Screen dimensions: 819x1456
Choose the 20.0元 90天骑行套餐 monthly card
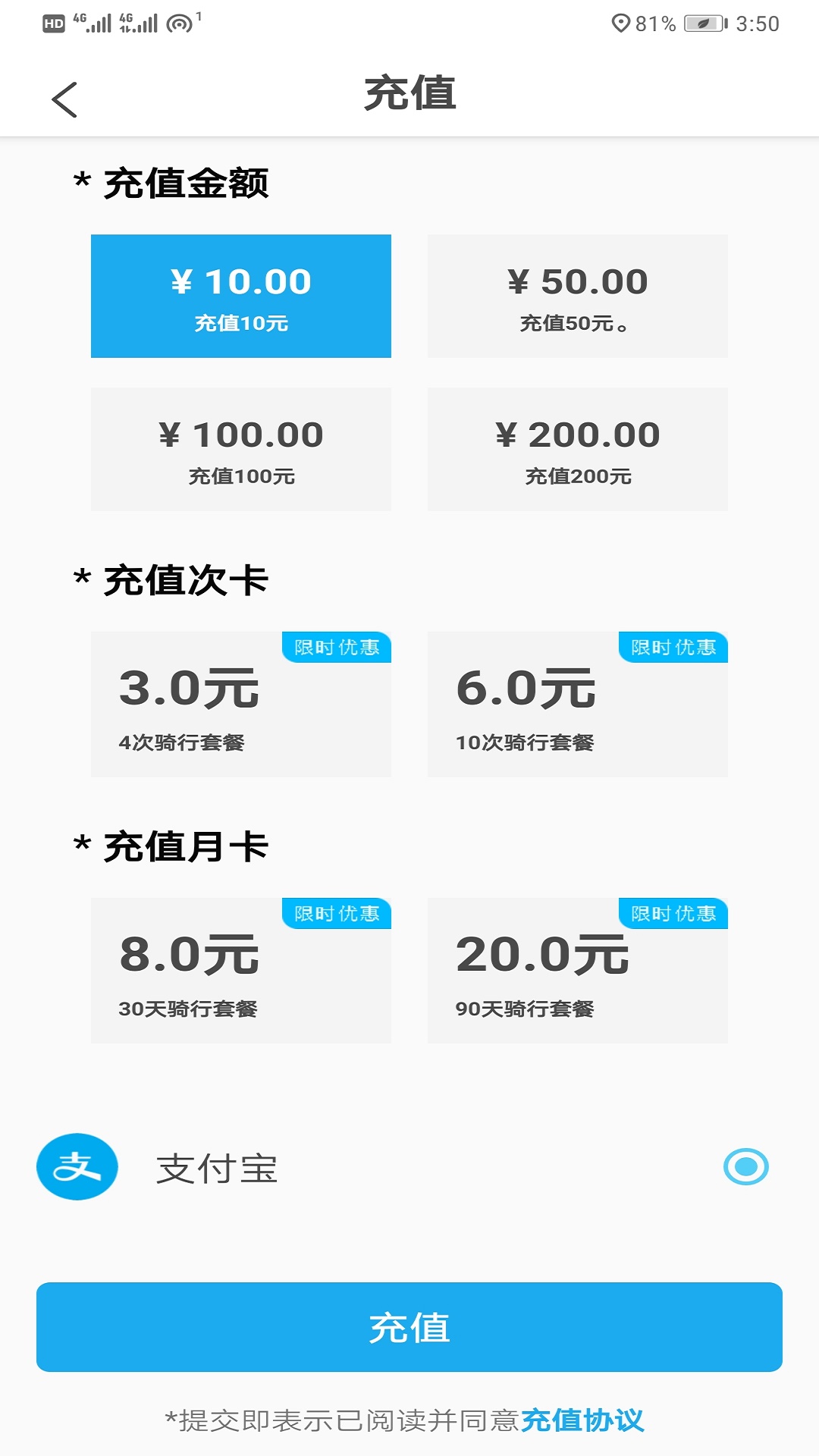click(x=577, y=971)
